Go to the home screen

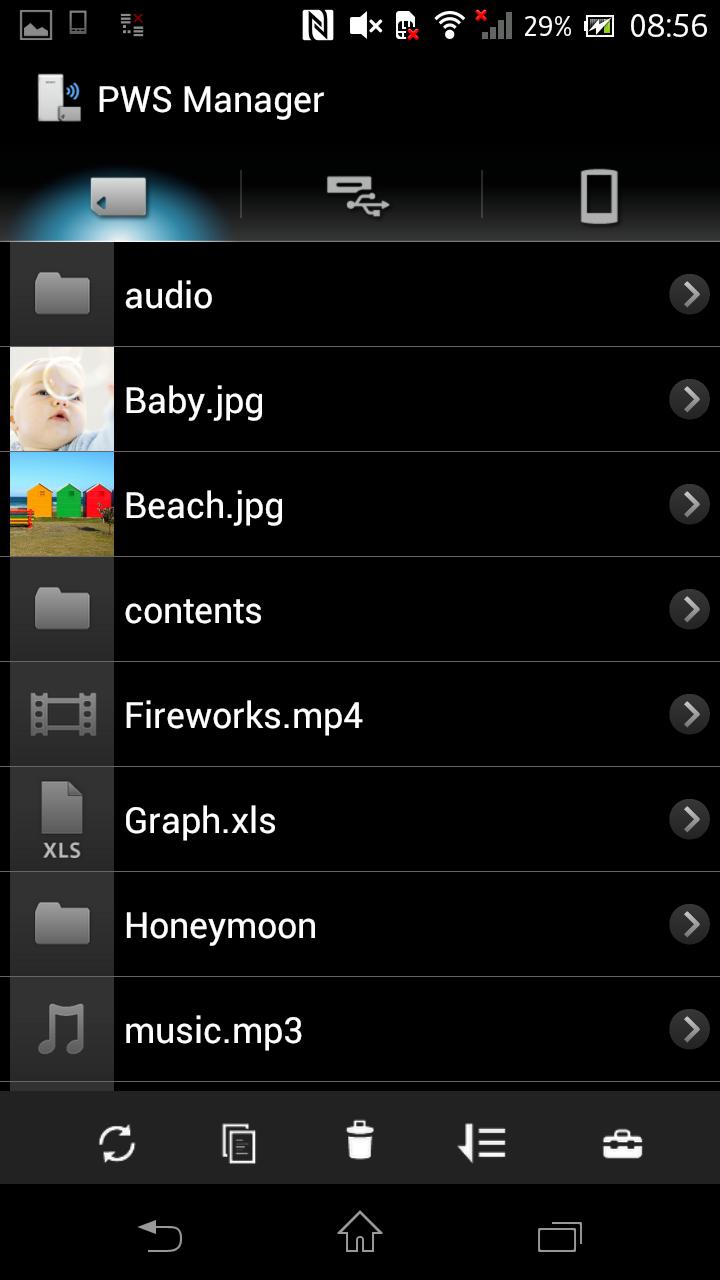point(360,1233)
